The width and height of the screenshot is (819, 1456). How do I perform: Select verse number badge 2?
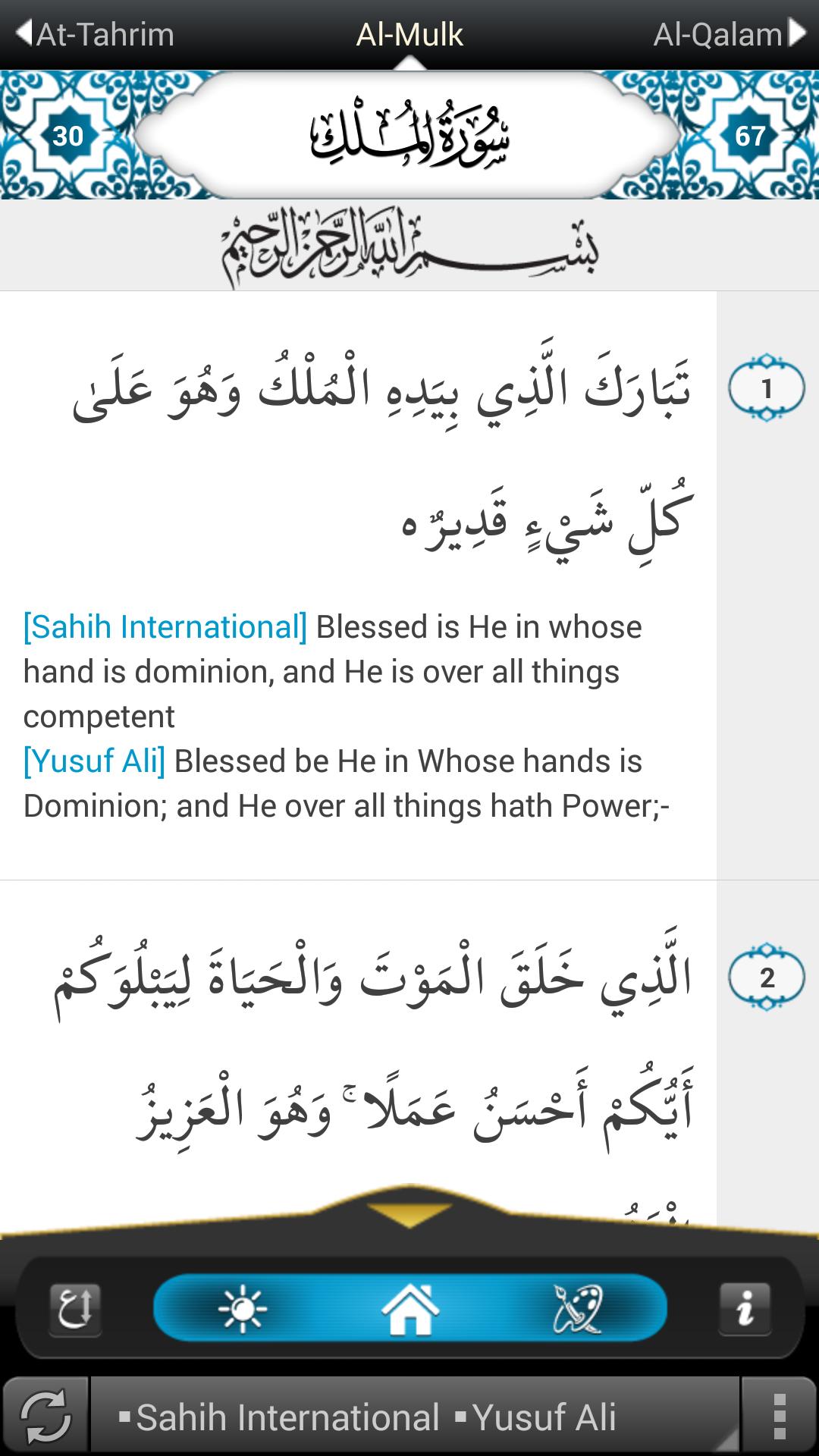coord(767,974)
